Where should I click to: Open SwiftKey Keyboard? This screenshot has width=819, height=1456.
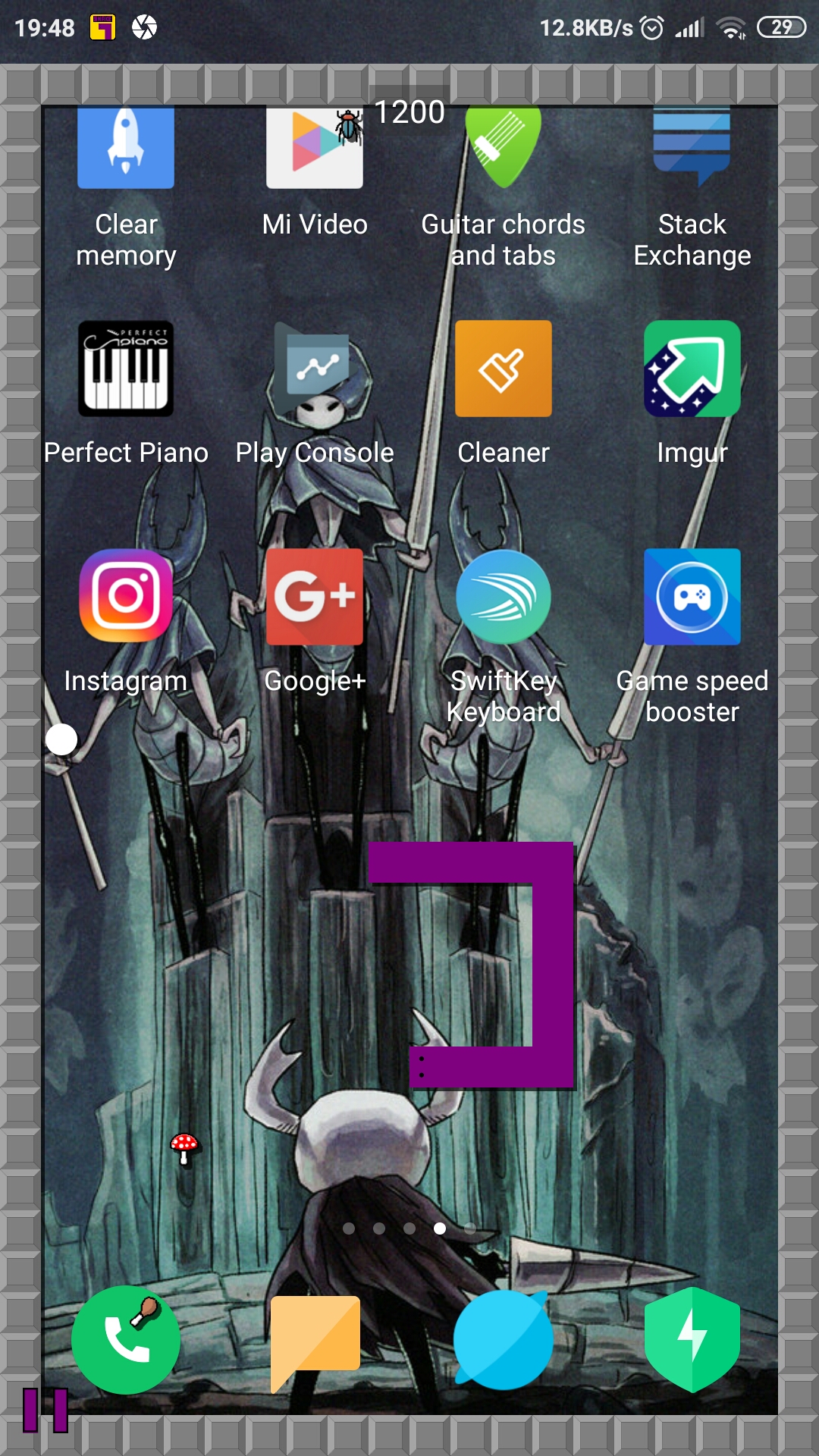(504, 596)
